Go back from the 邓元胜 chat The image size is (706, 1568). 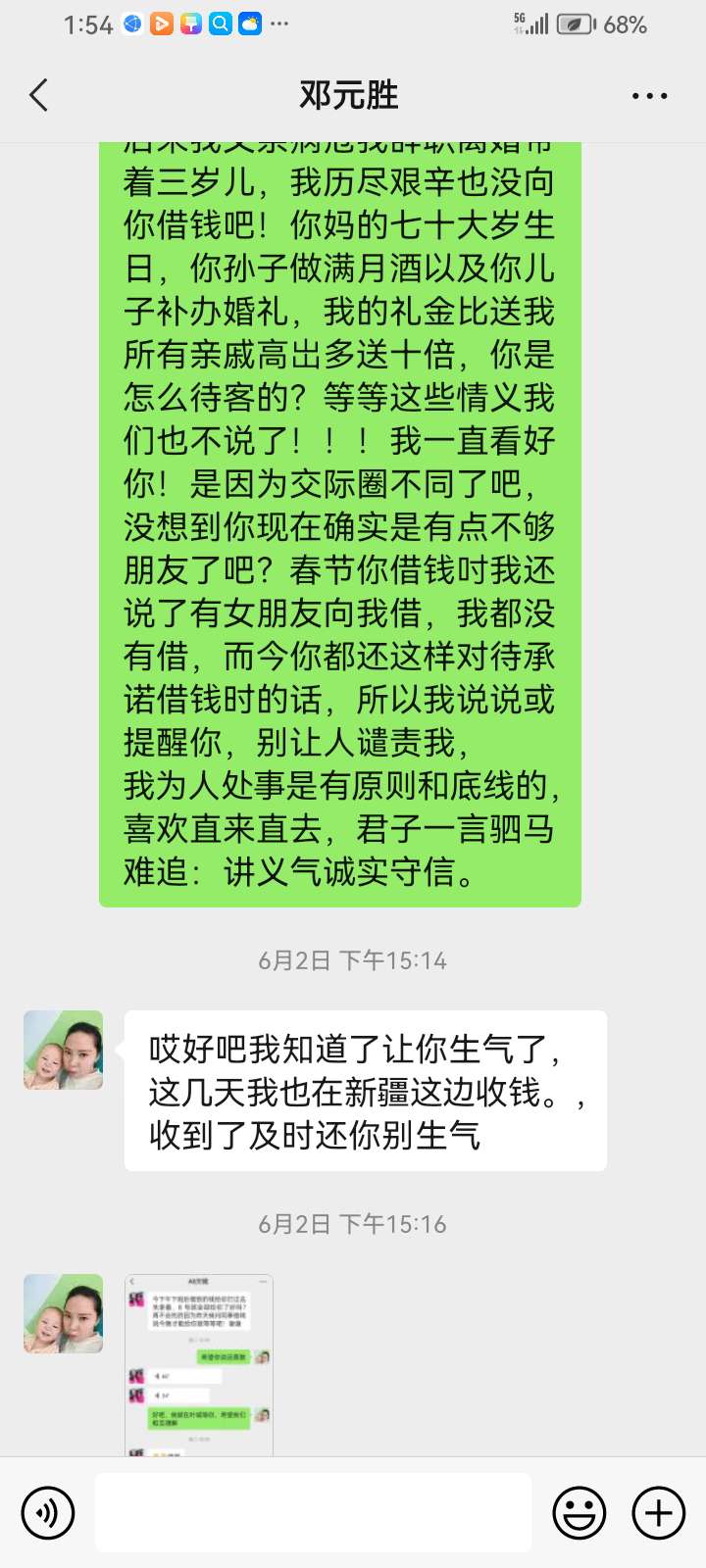(39, 95)
